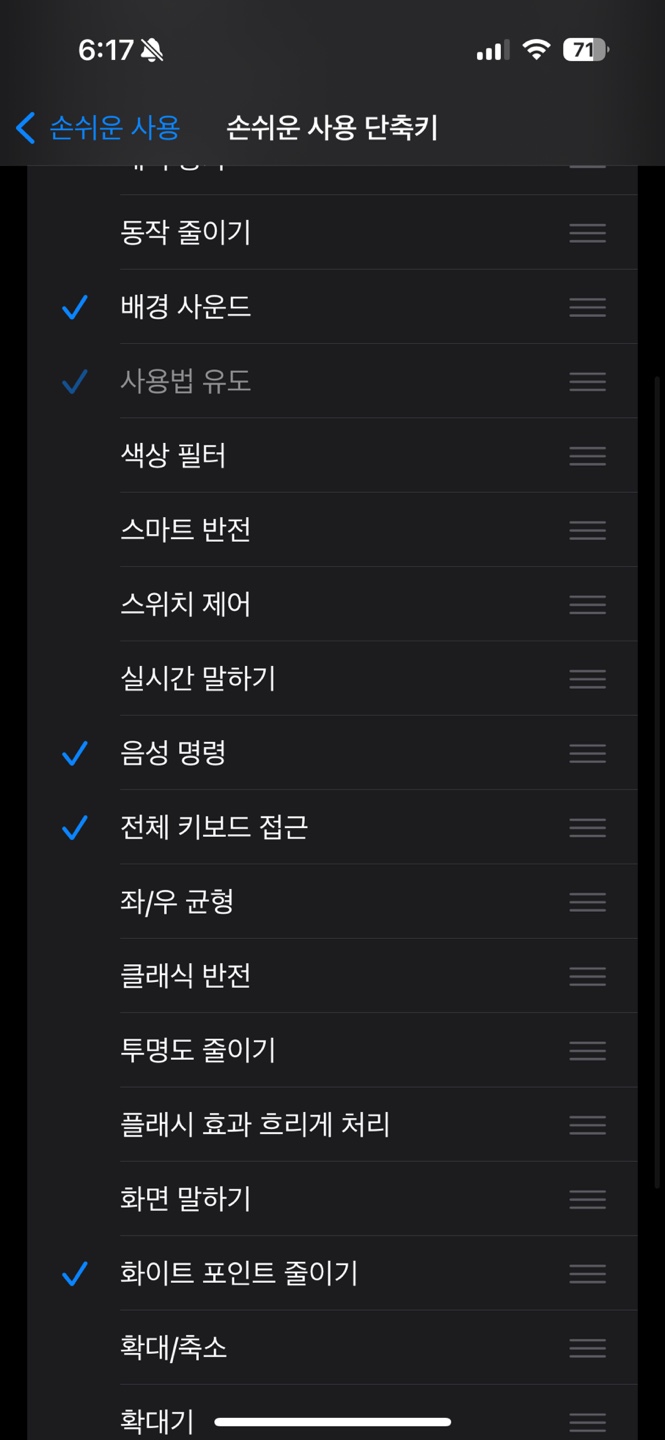Enable 스마트 반전 shortcut
This screenshot has height=1440, width=665.
332,530
